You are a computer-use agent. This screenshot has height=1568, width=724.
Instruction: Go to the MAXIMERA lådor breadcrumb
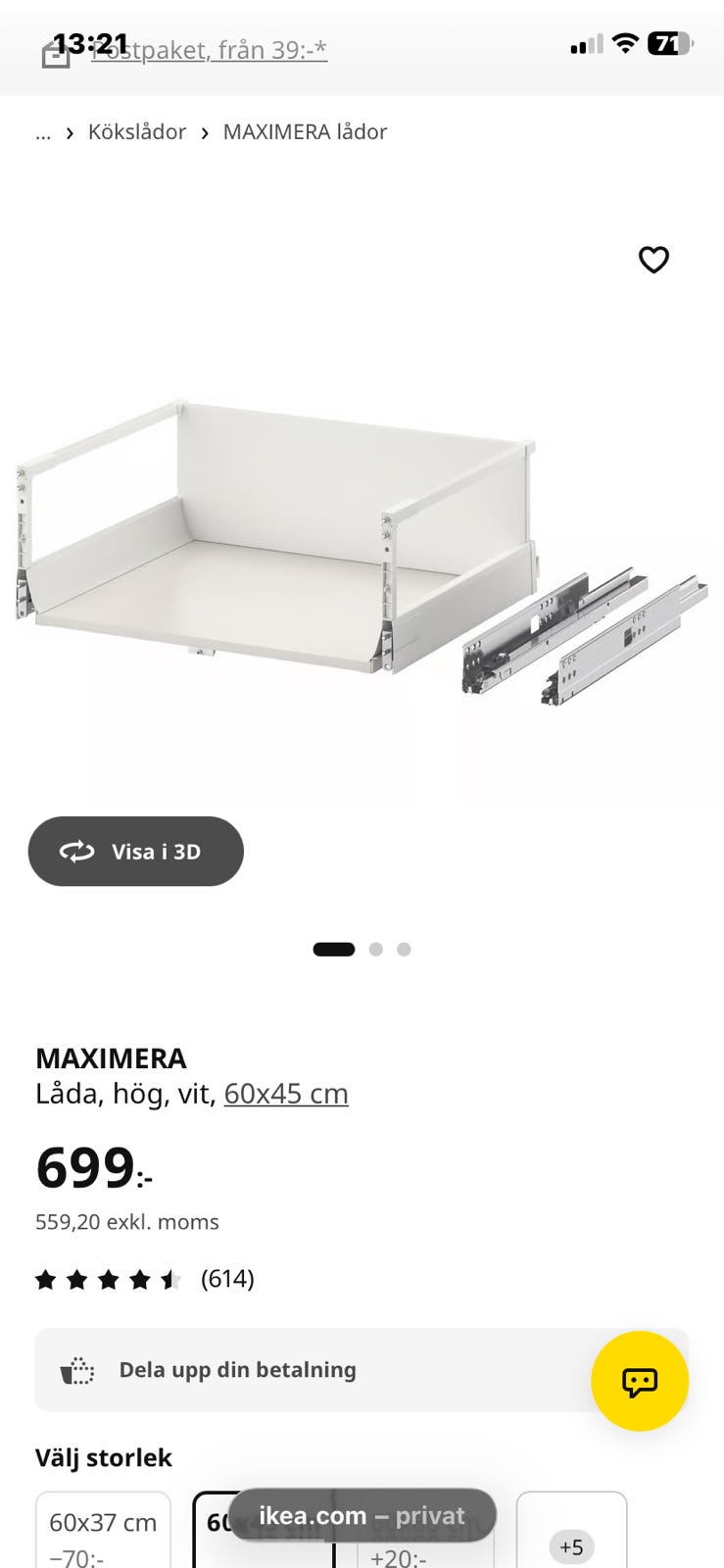(305, 132)
